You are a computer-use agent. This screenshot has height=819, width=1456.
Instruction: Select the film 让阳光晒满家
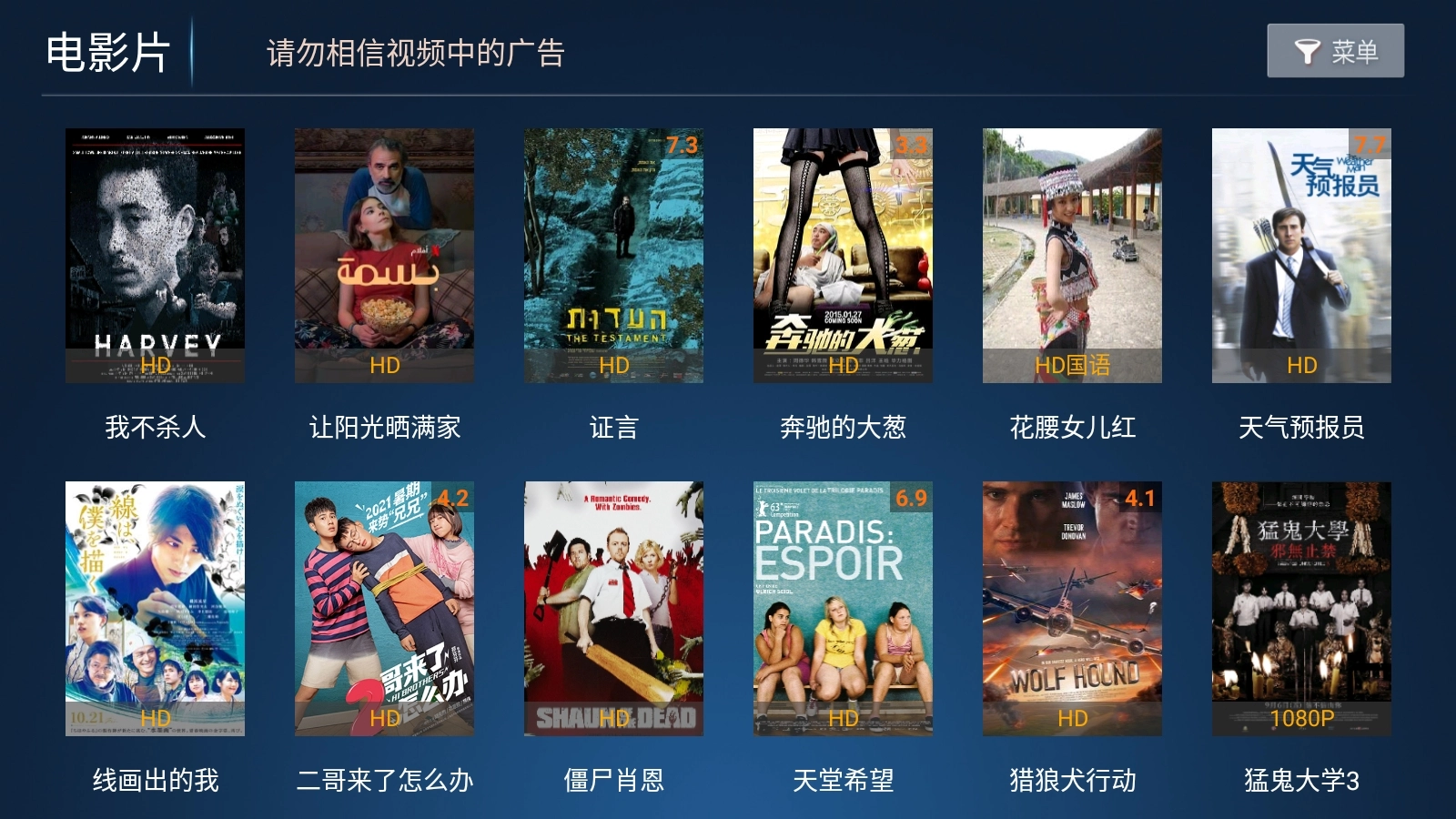pyautogui.click(x=384, y=255)
